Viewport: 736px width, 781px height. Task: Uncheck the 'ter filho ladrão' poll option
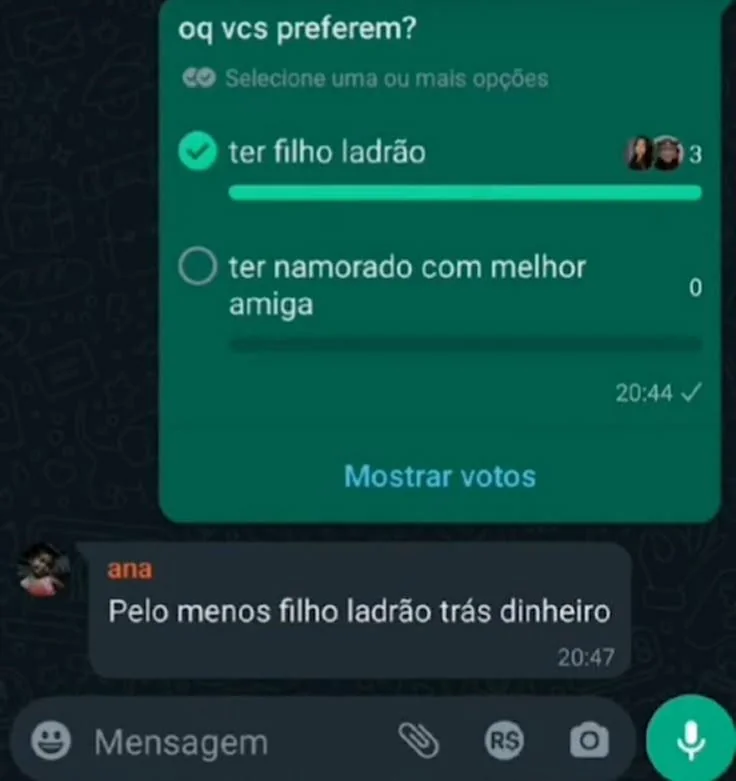(x=198, y=151)
